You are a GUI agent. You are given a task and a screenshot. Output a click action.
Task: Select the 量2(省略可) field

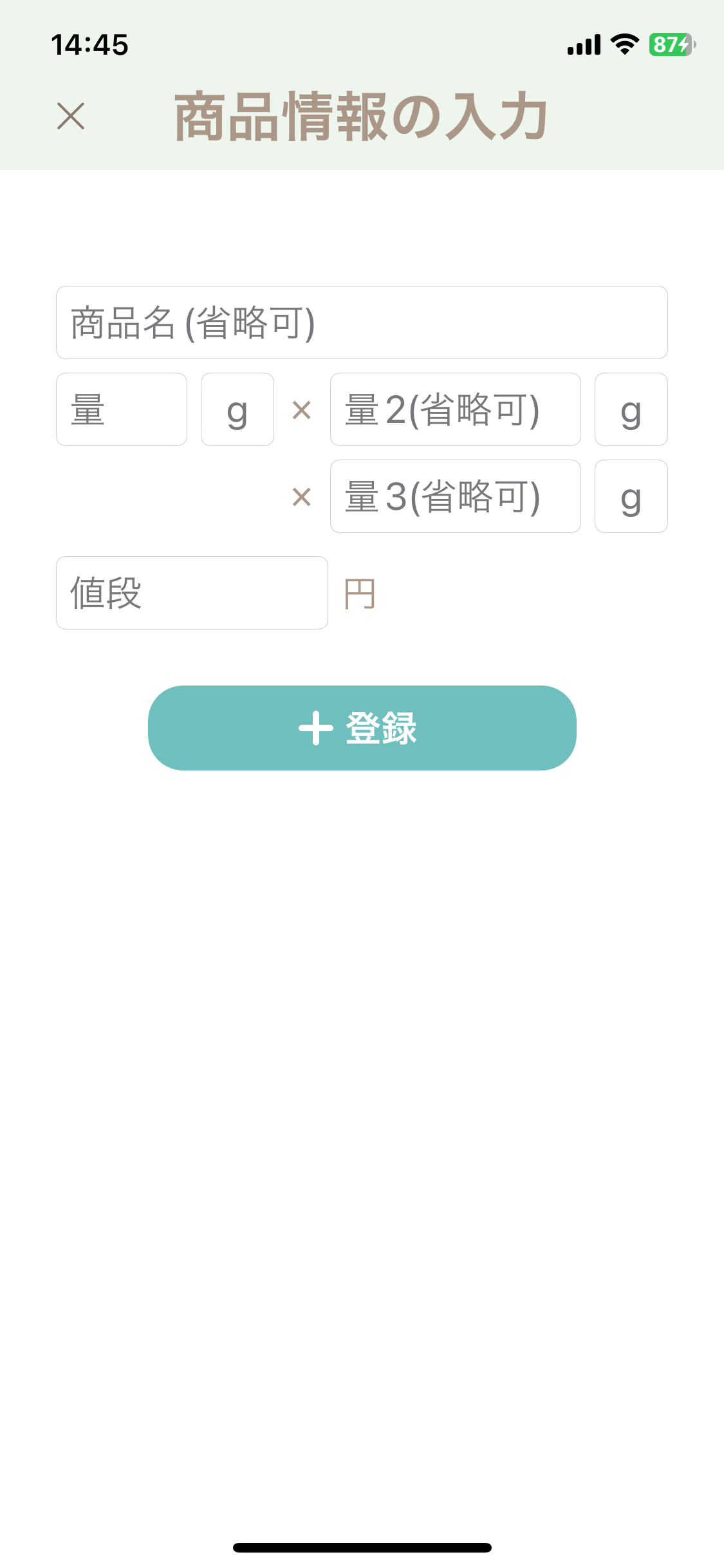[455, 409]
